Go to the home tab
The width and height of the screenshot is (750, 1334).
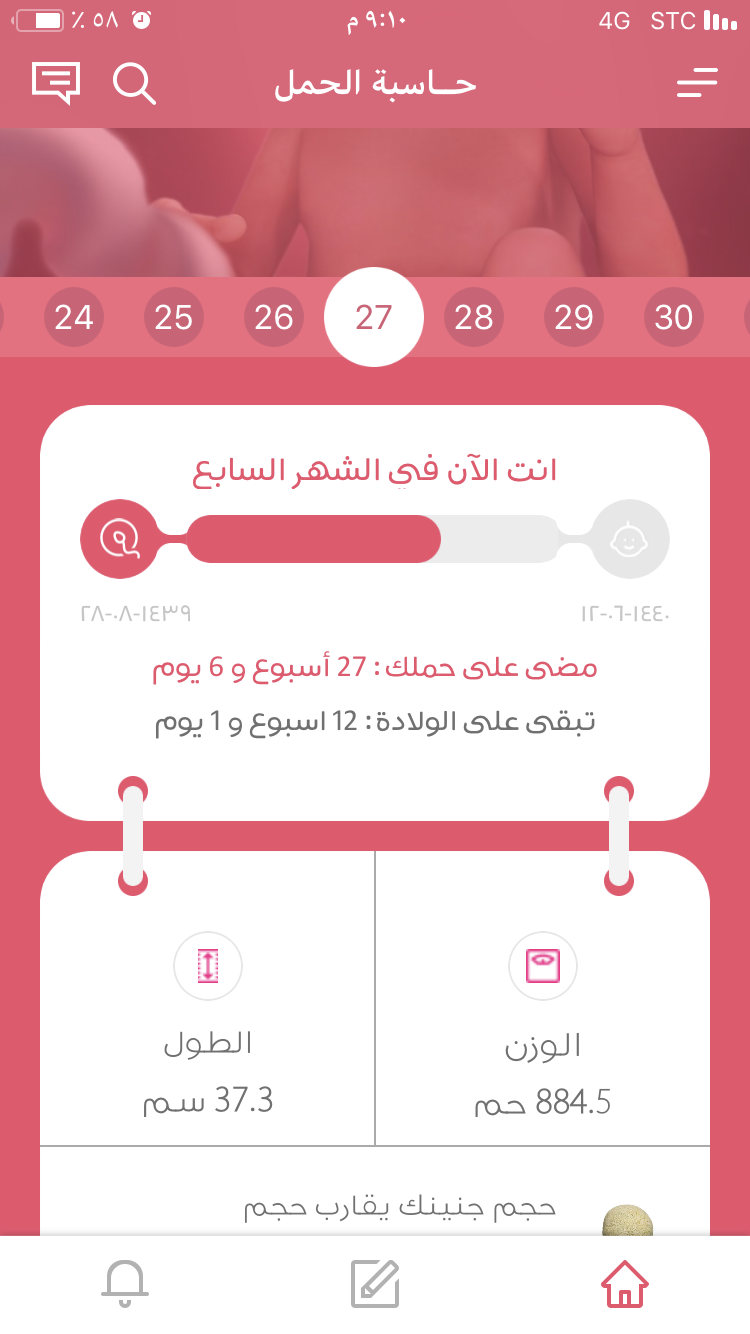tap(624, 1283)
